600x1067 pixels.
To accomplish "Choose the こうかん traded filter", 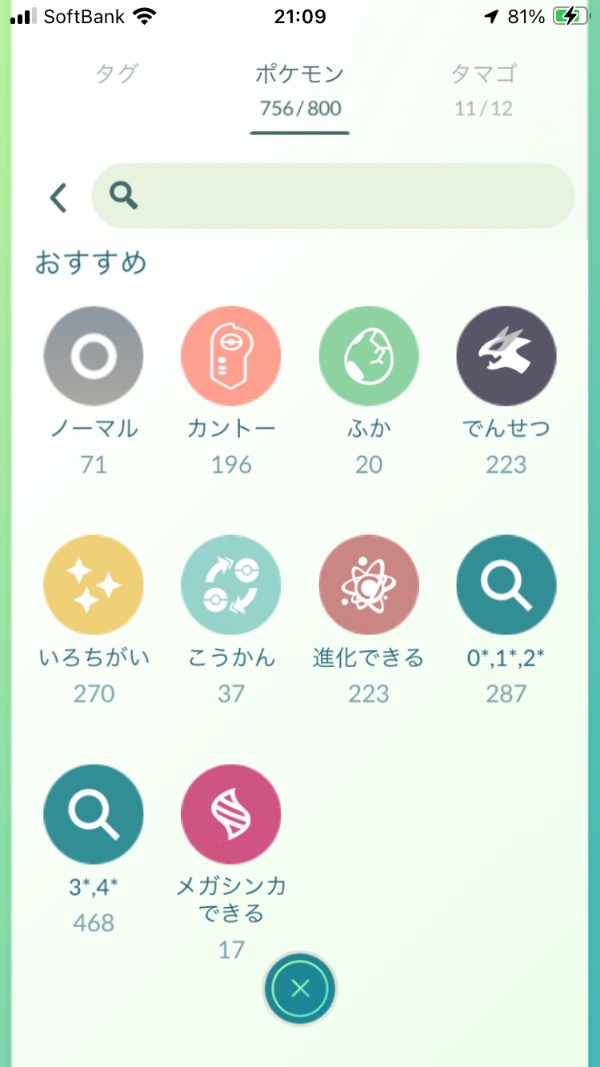I will coord(231,585).
